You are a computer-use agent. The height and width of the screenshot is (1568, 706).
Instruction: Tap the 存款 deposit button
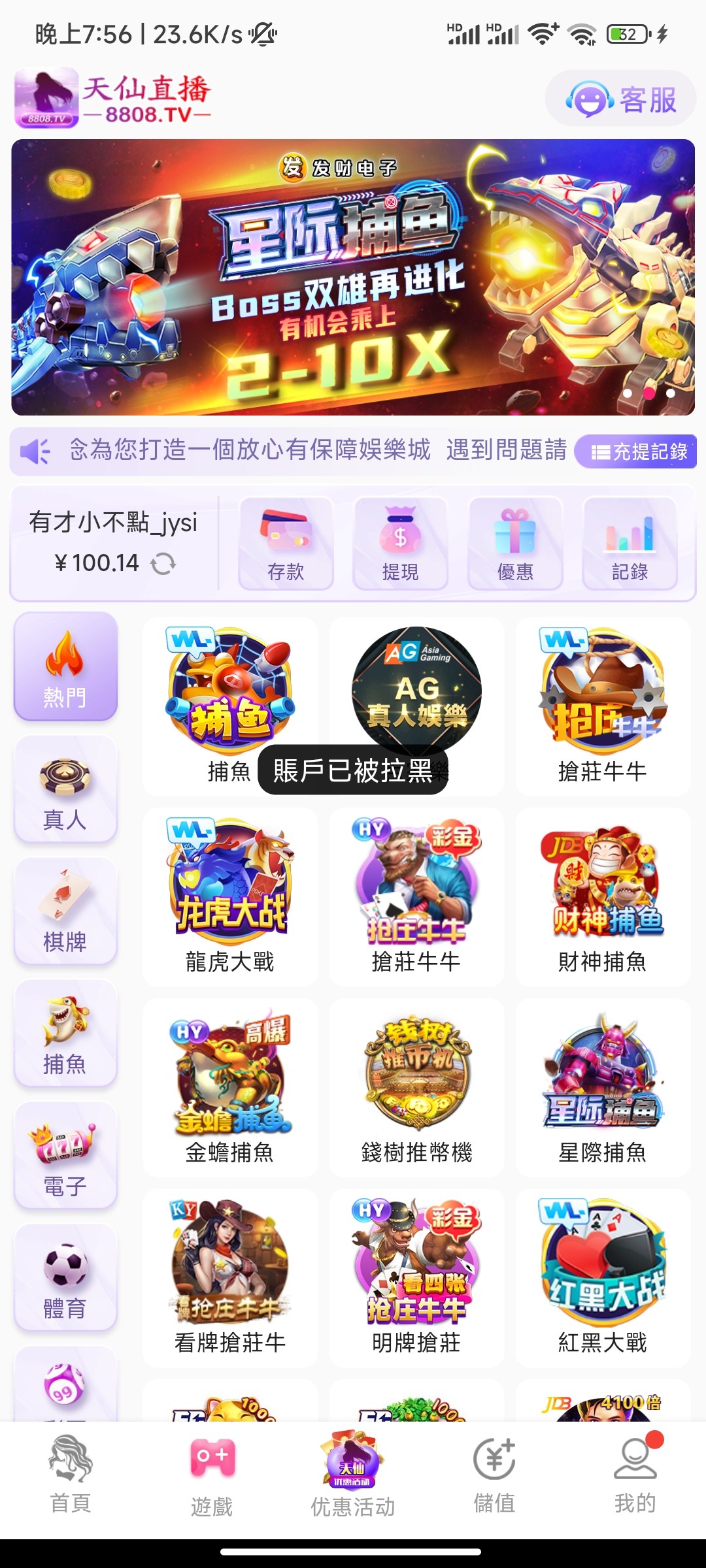pyautogui.click(x=286, y=544)
